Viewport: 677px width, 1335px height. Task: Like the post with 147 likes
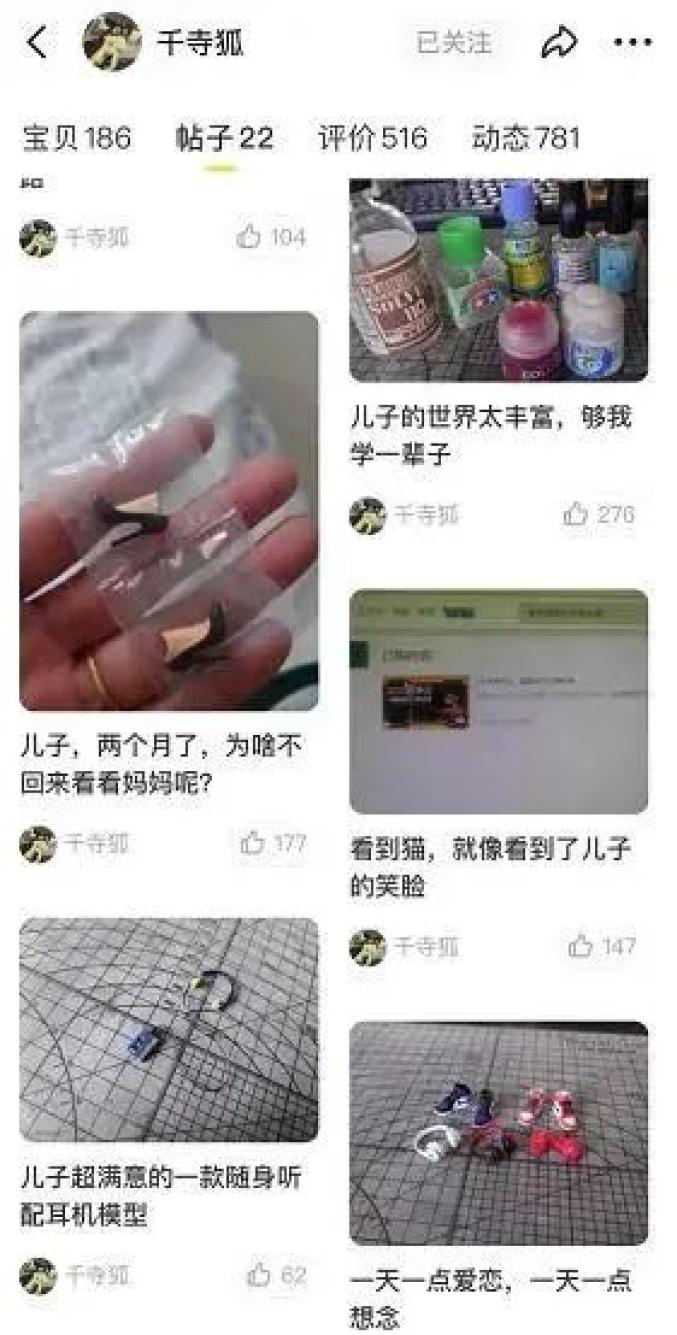point(581,946)
